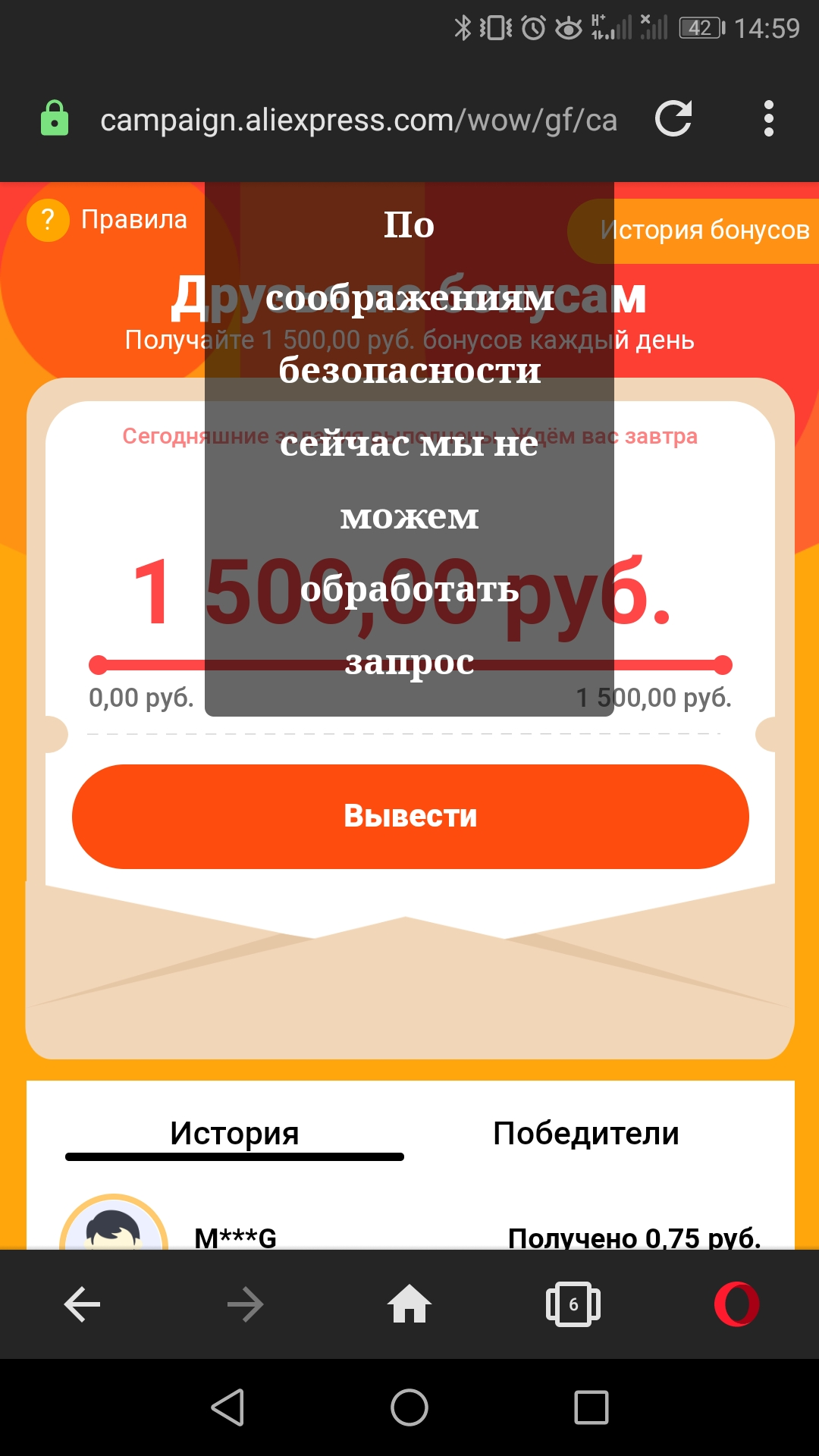
Task: Tap the system home button
Action: pos(409,1407)
